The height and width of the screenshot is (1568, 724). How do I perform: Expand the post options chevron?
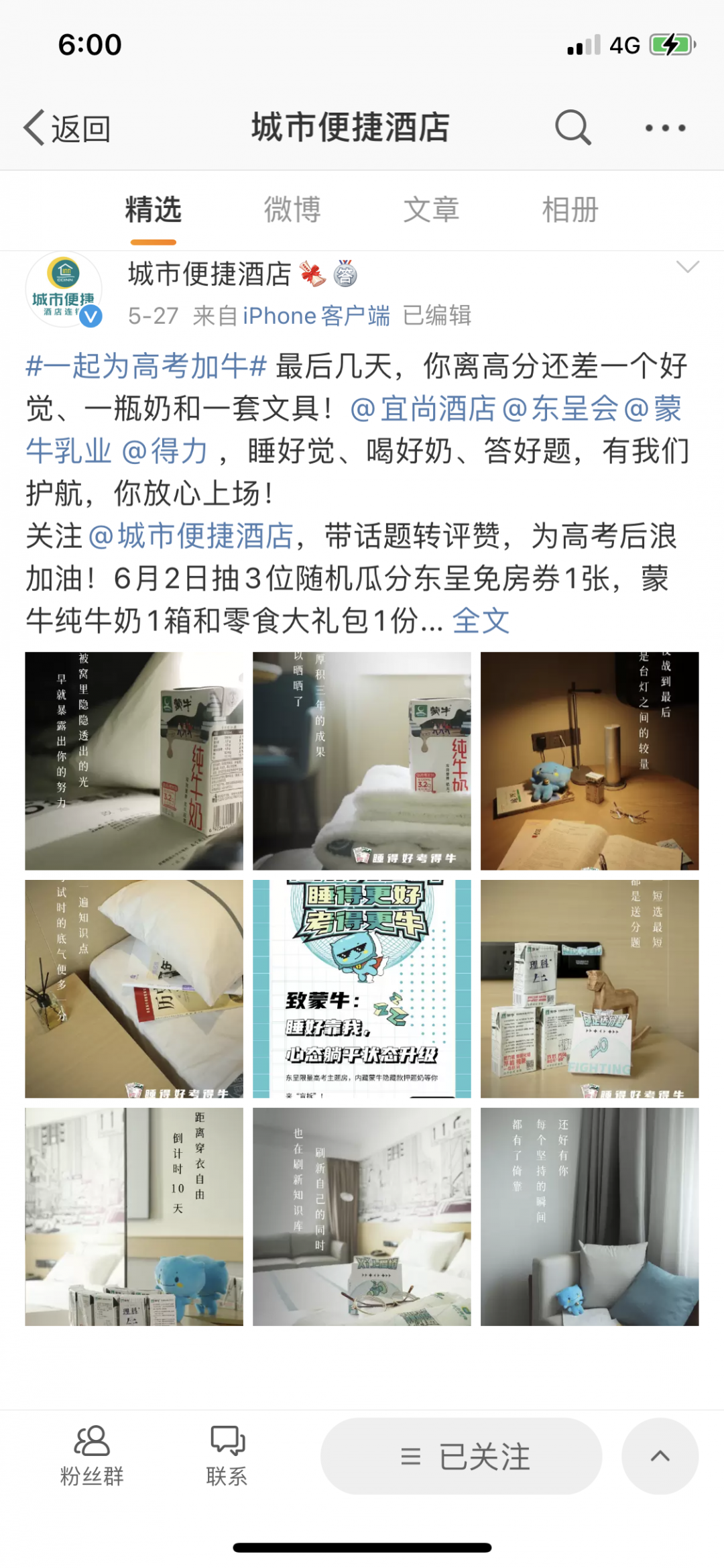(687, 268)
